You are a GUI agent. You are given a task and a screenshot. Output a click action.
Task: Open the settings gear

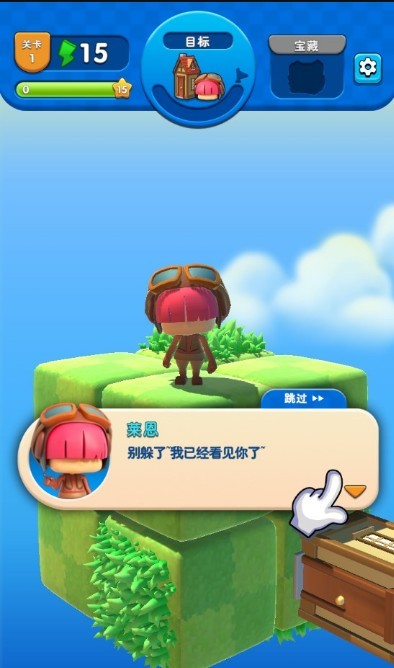[x=368, y=68]
